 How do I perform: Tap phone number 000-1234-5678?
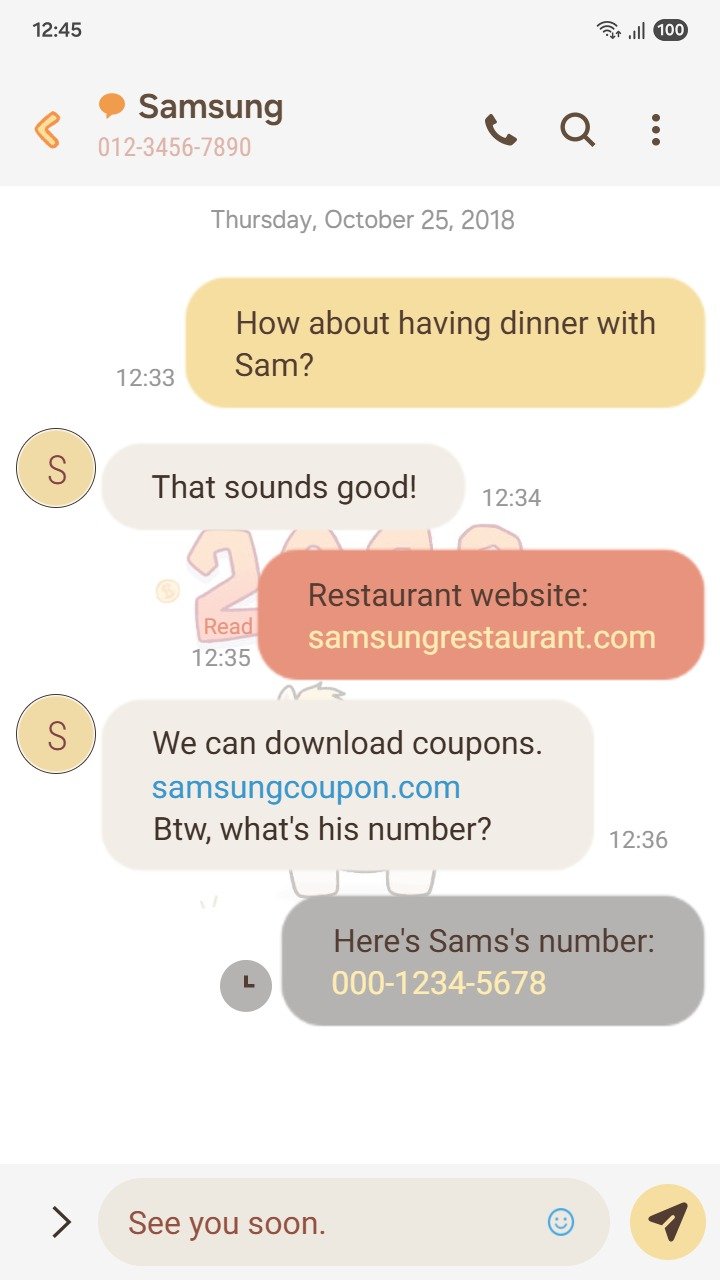439,983
